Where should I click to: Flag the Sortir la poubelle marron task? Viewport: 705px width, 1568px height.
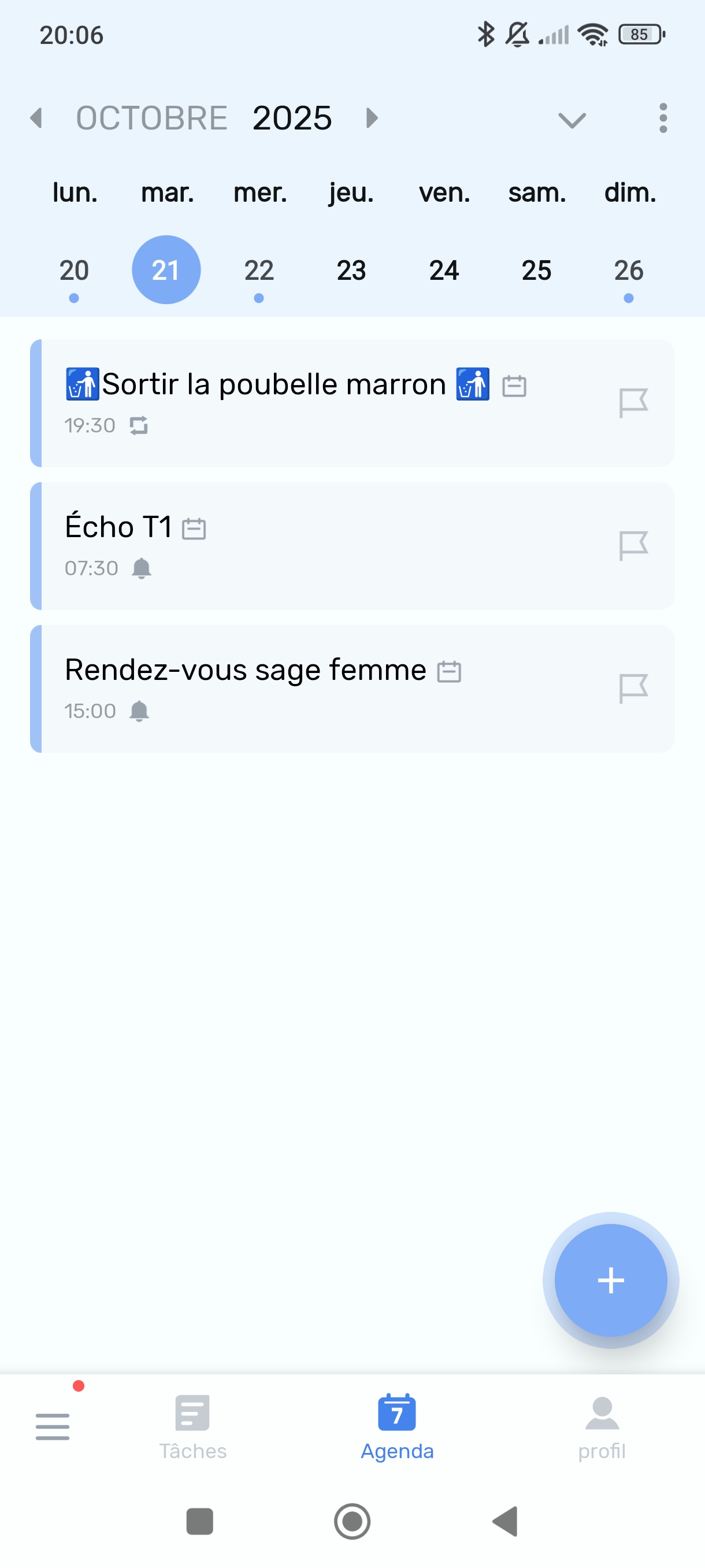[x=634, y=402]
